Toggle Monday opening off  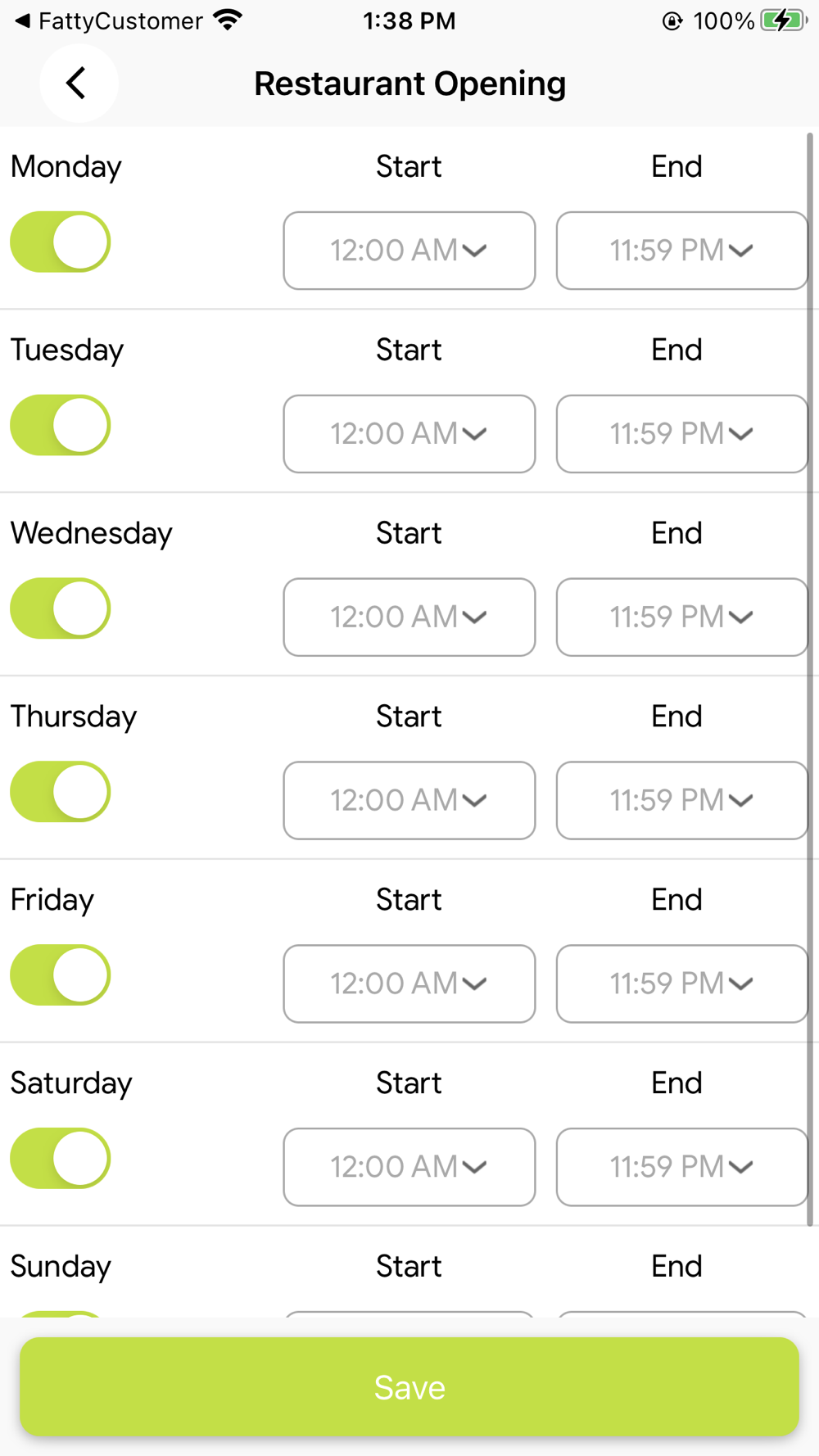61,242
